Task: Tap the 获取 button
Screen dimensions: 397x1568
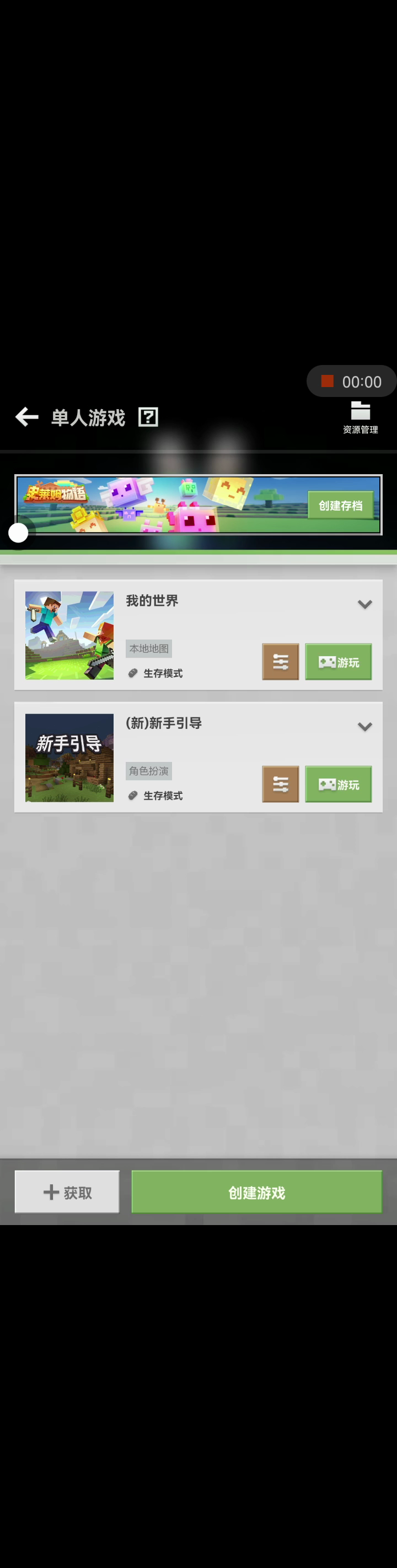Action: [67, 1192]
